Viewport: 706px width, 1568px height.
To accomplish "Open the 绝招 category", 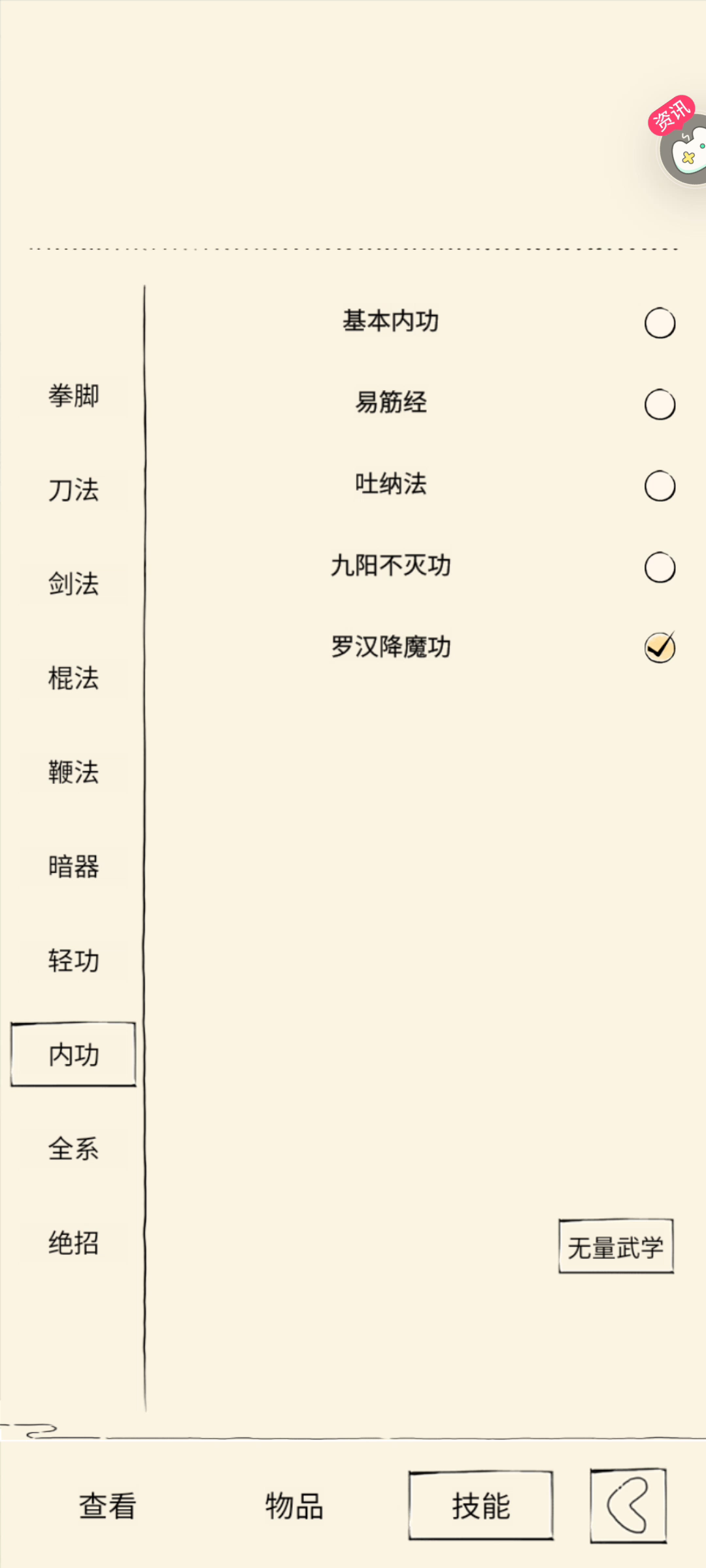I will [x=73, y=1243].
